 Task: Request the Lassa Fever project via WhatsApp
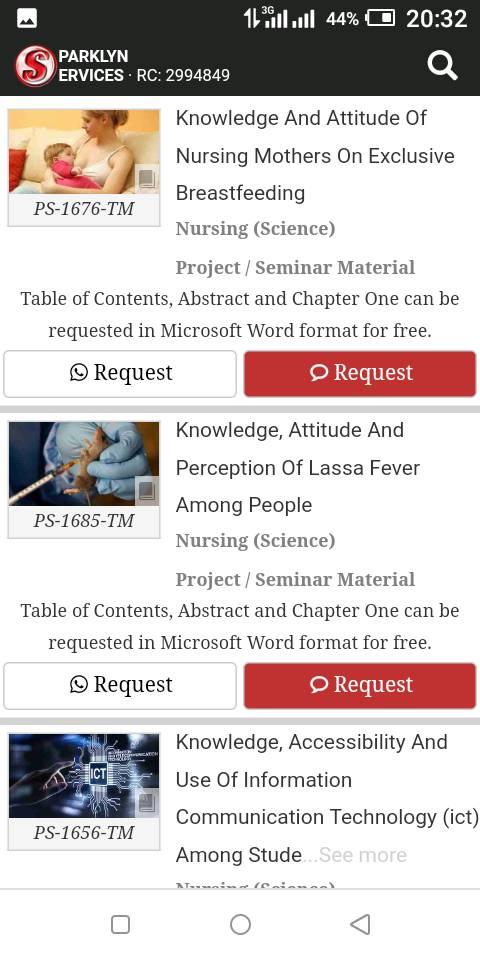pos(120,686)
